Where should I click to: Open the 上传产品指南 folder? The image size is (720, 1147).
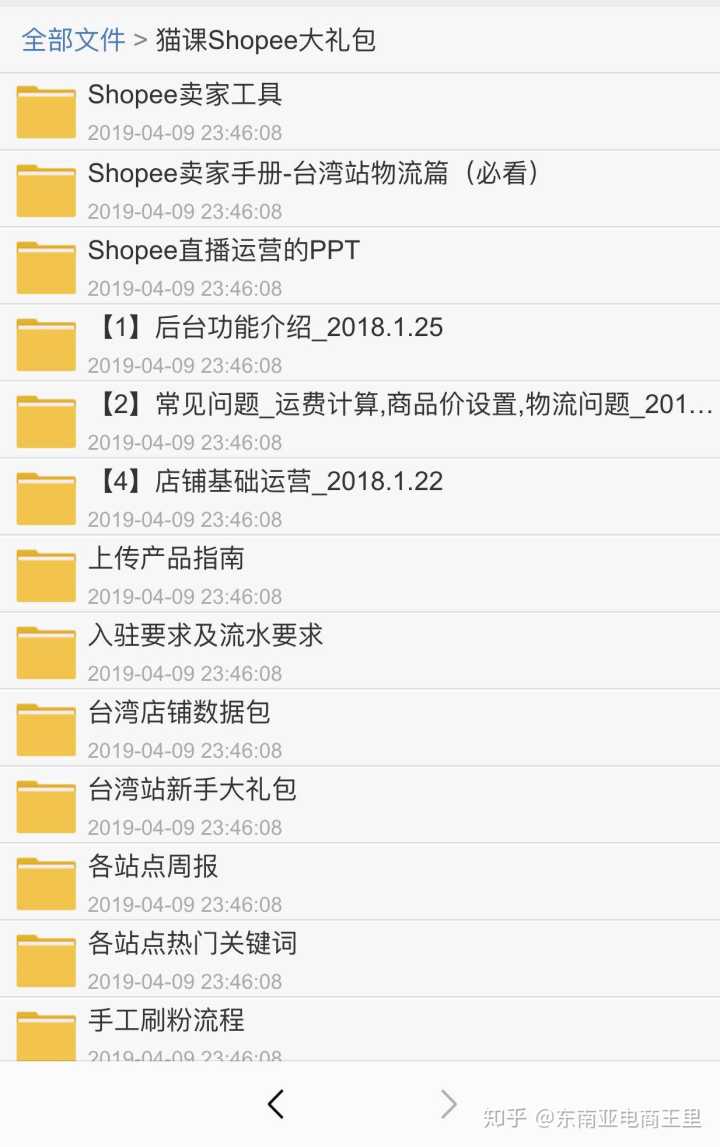coord(166,559)
